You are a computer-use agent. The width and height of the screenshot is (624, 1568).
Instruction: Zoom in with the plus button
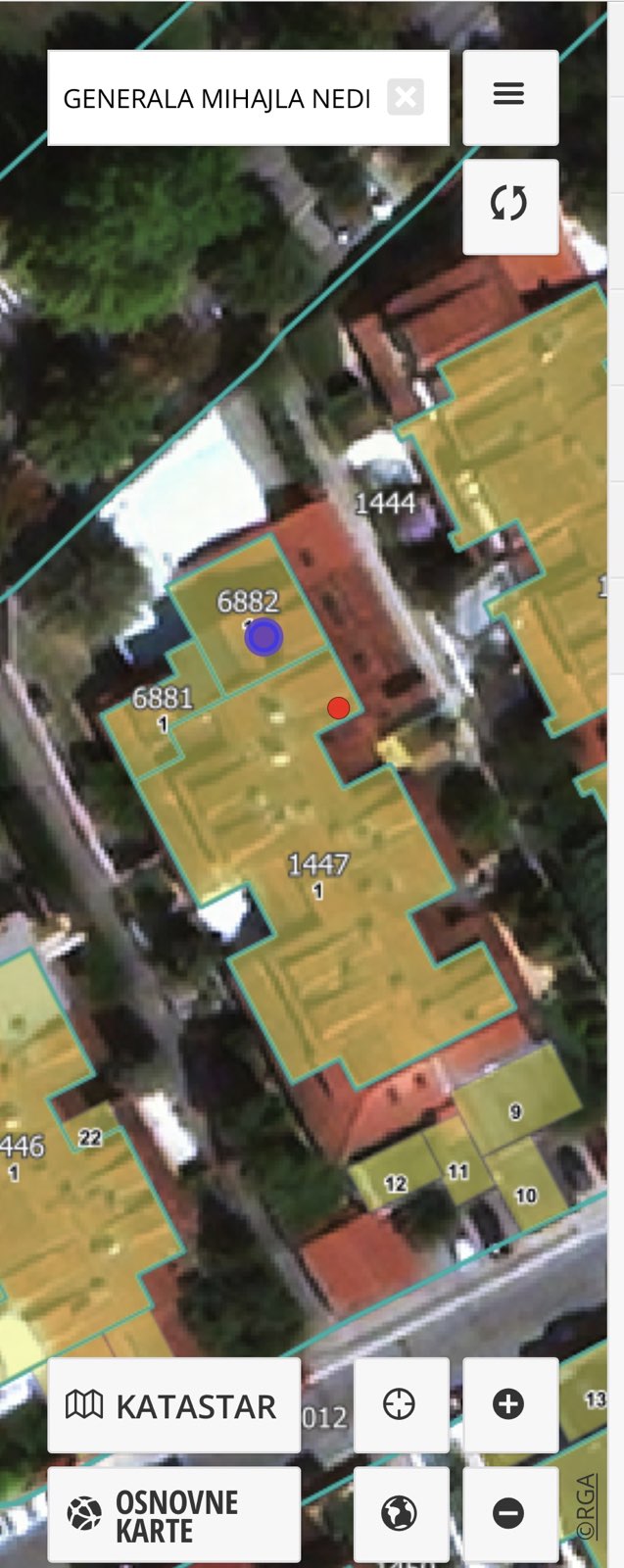pos(509,1405)
